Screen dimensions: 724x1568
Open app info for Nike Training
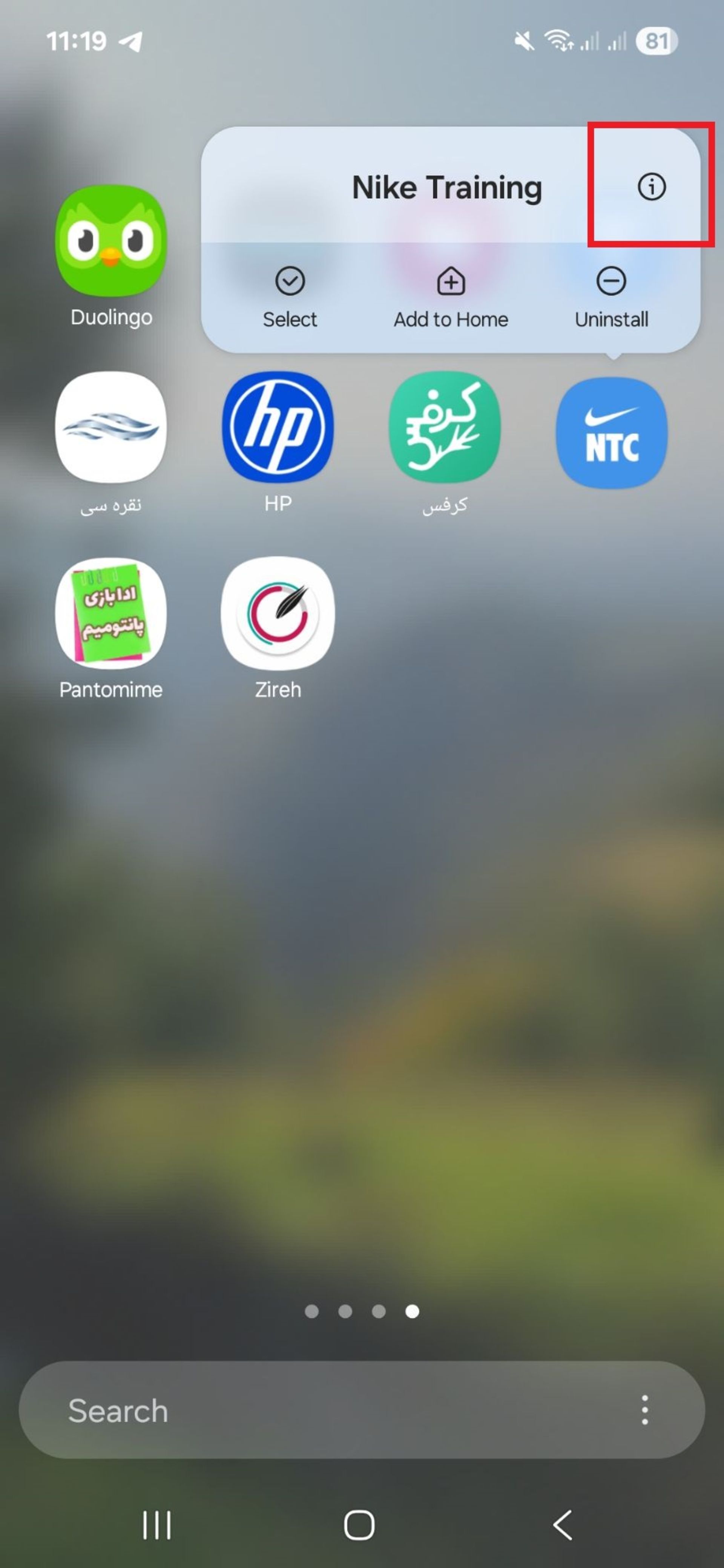(651, 186)
